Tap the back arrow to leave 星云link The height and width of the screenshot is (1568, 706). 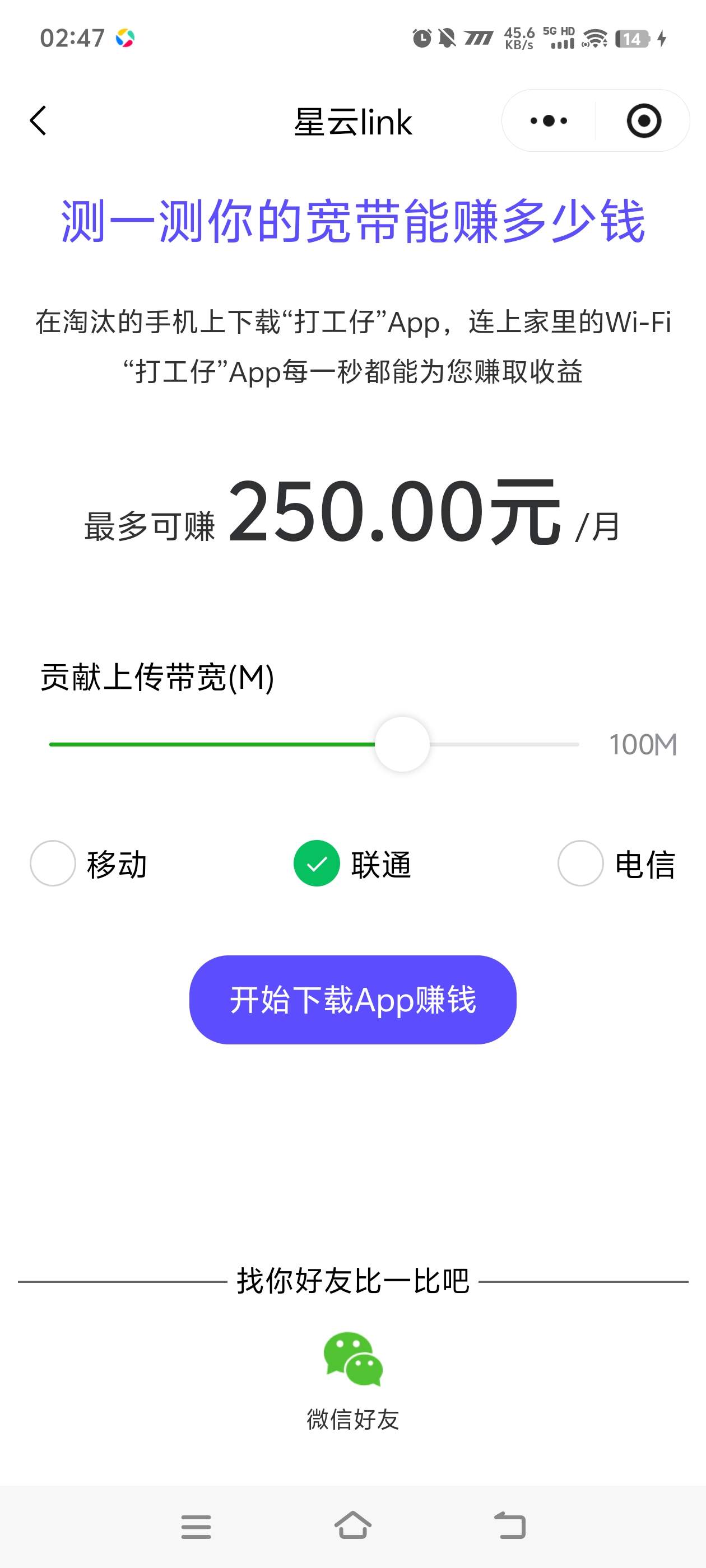[x=38, y=120]
